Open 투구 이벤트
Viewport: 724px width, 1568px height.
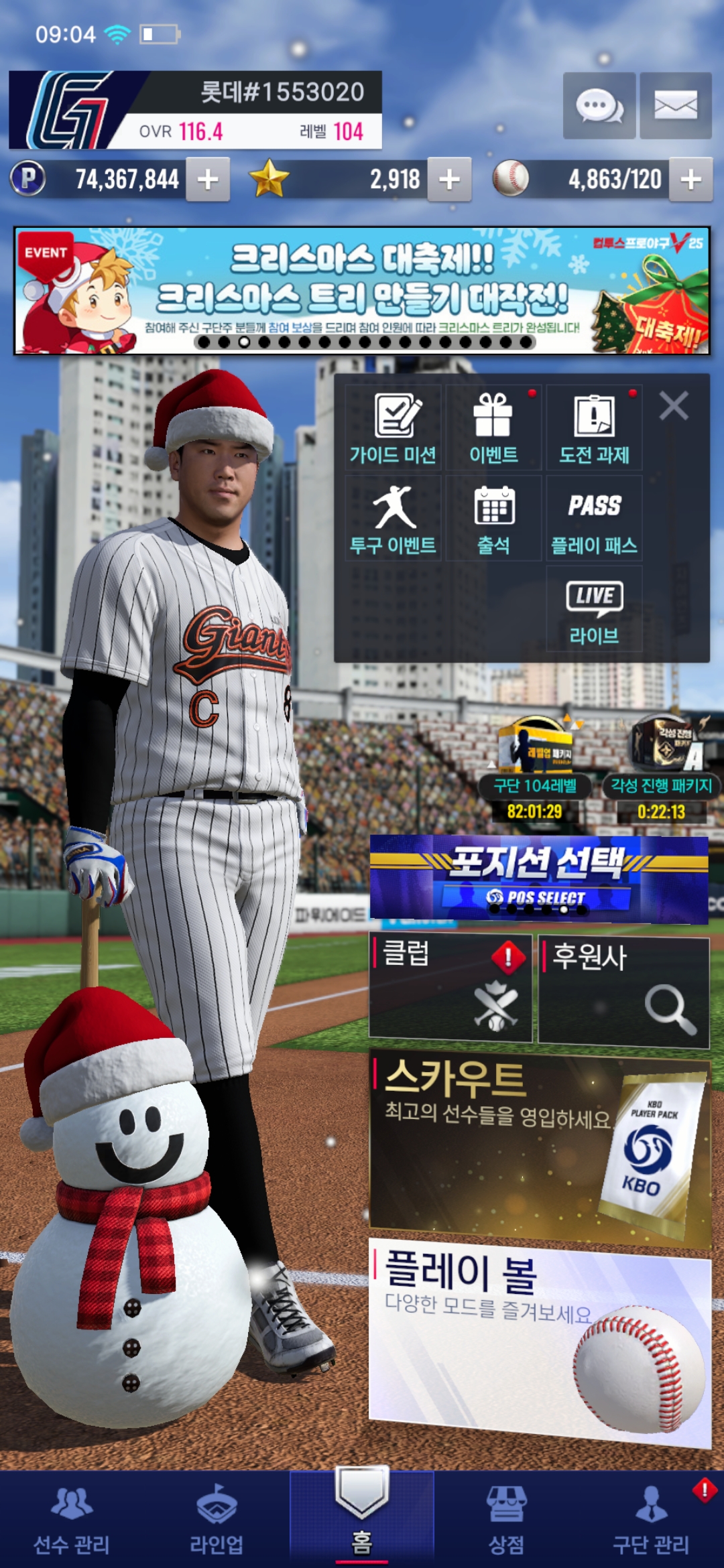(x=394, y=519)
